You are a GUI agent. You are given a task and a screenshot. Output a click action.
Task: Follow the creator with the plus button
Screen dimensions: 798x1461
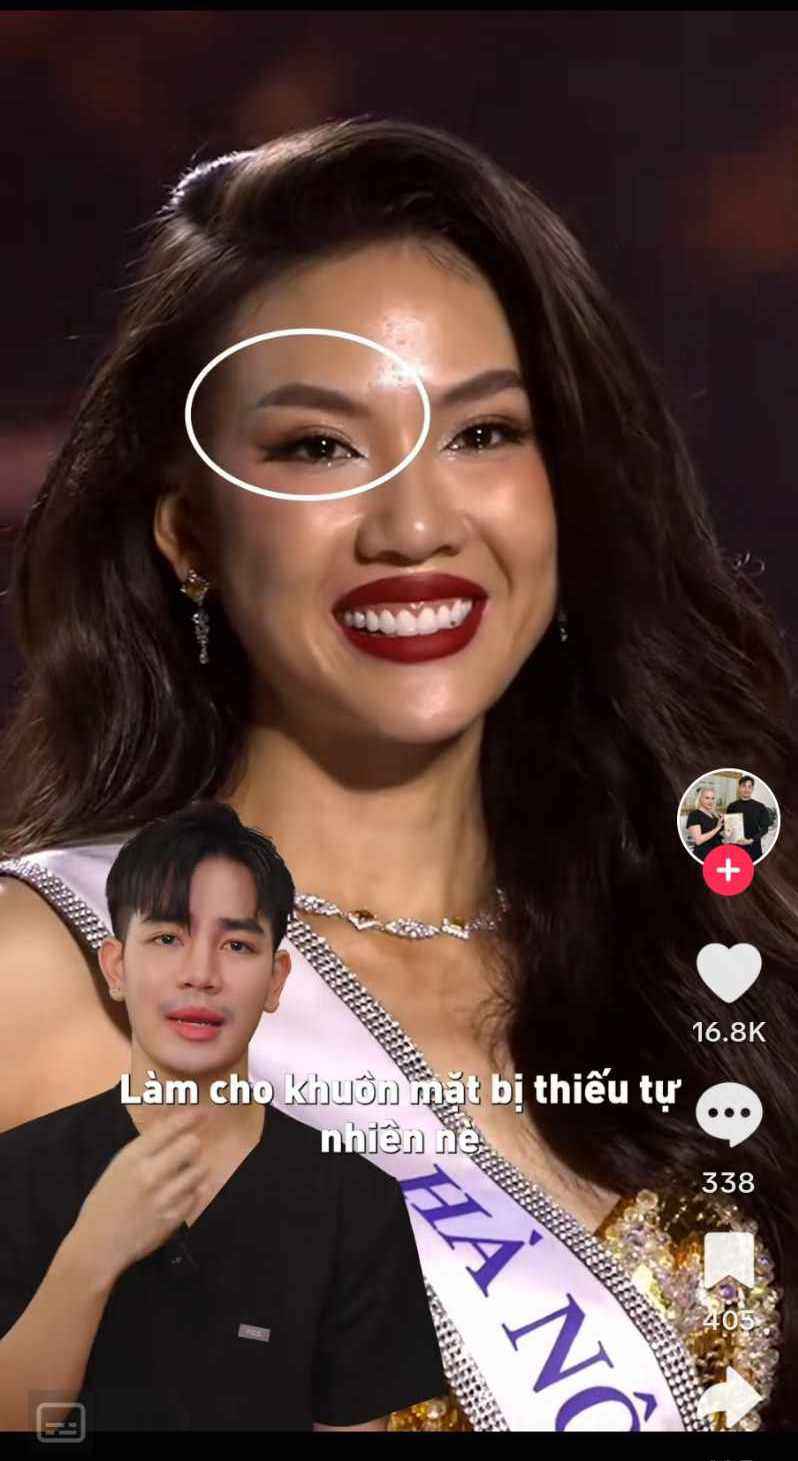[728, 870]
